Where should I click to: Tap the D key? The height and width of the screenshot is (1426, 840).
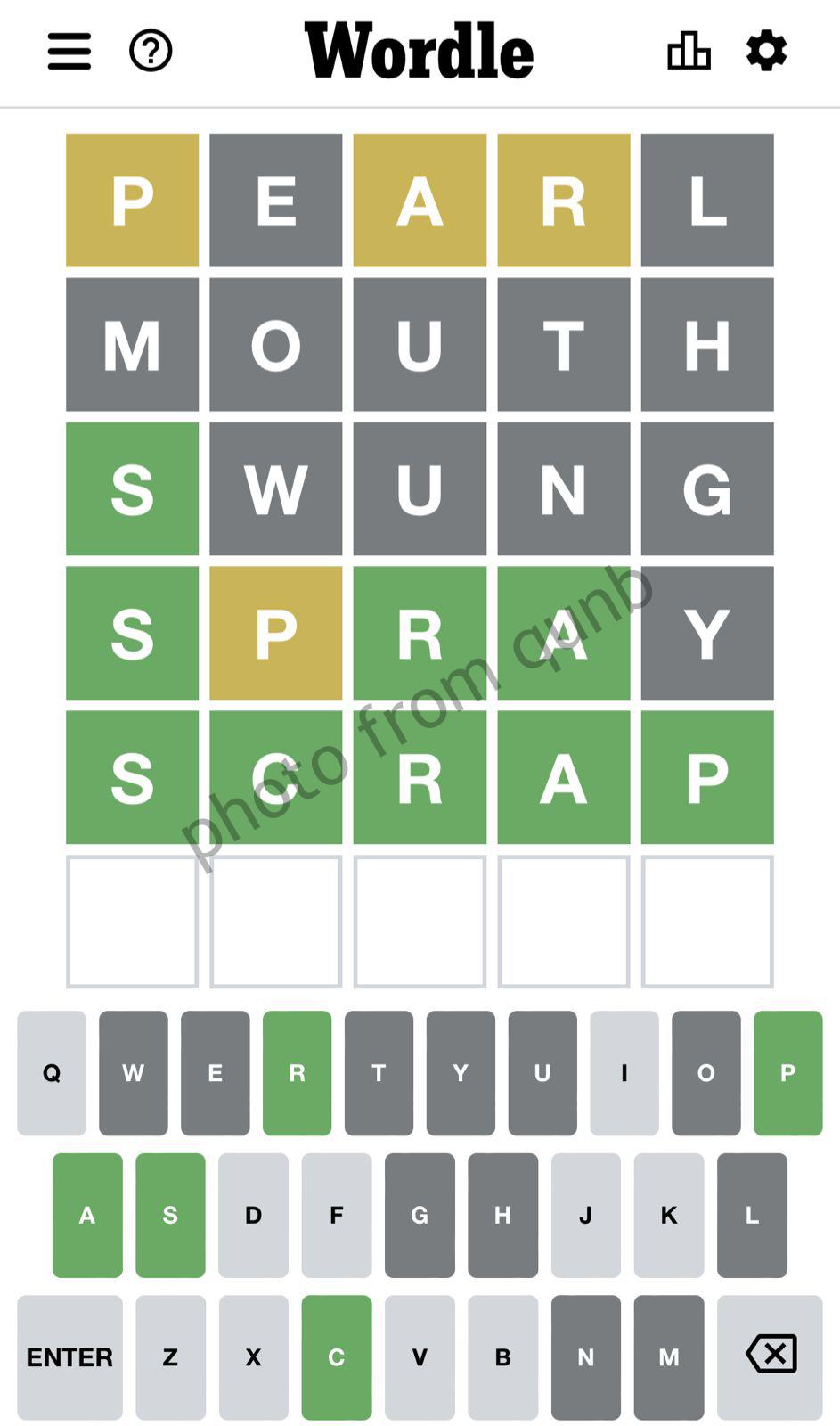pyautogui.click(x=253, y=1215)
